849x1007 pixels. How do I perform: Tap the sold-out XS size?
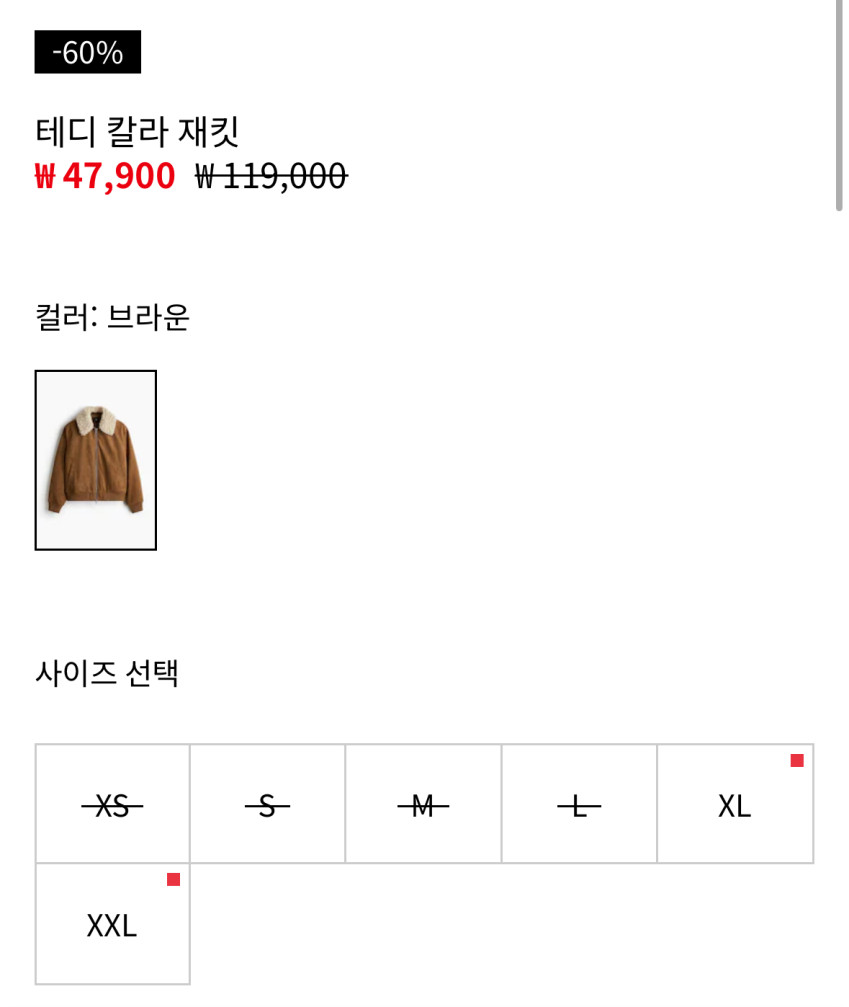point(112,804)
